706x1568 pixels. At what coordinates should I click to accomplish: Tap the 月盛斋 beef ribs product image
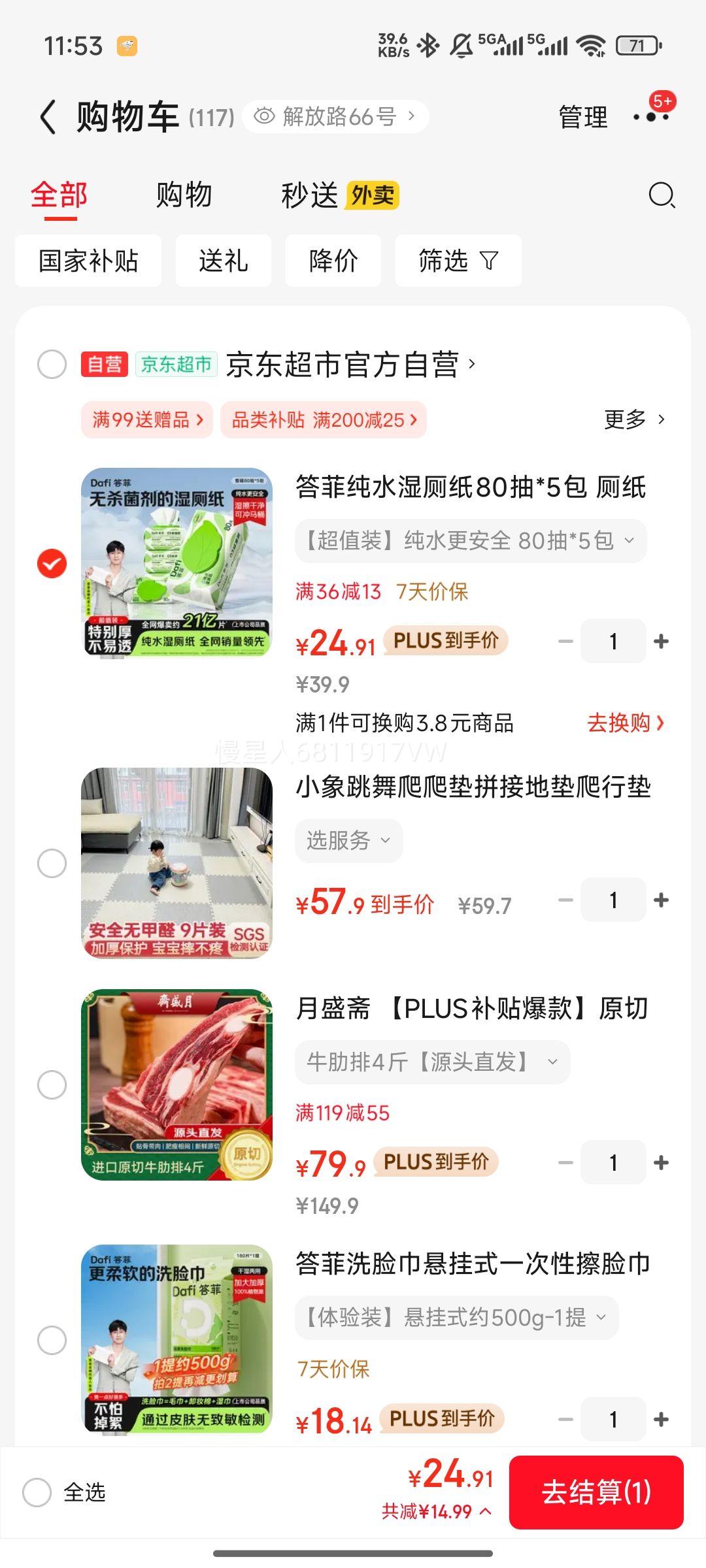(176, 1083)
